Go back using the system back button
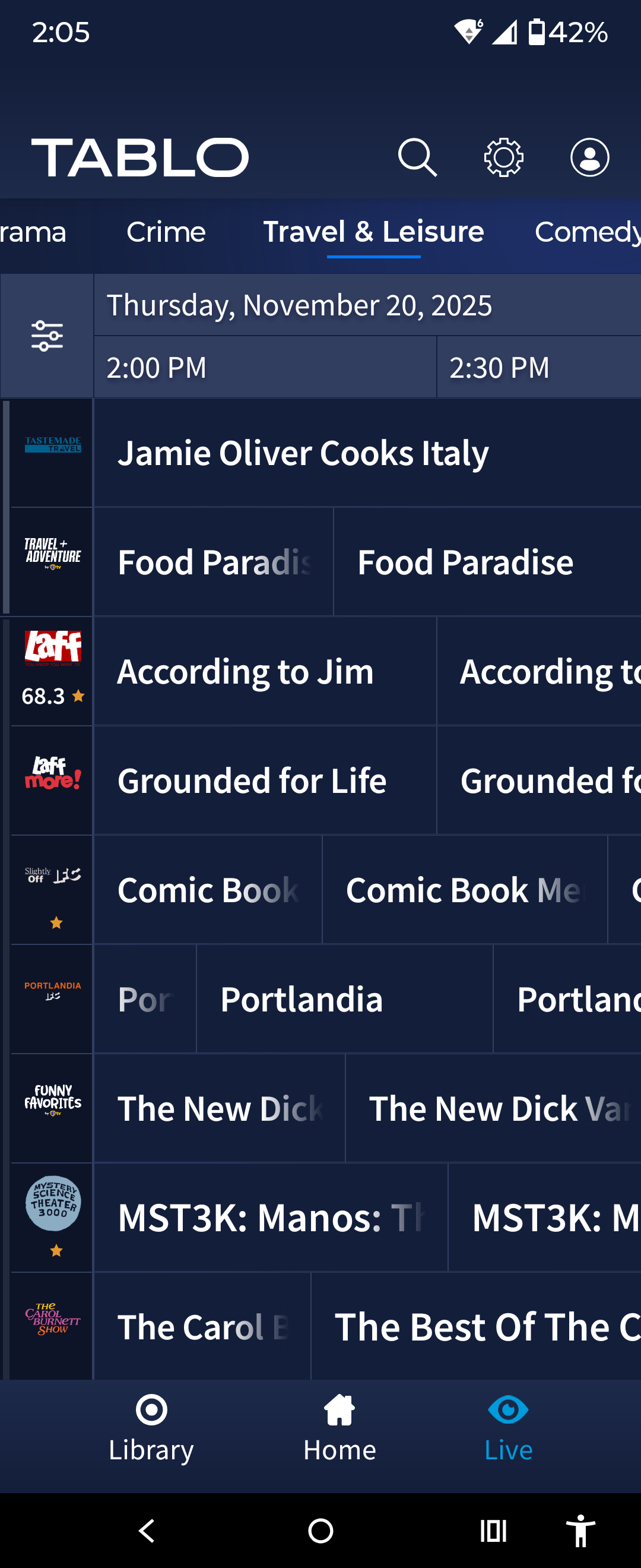This screenshot has height=1568, width=641. point(147,1530)
